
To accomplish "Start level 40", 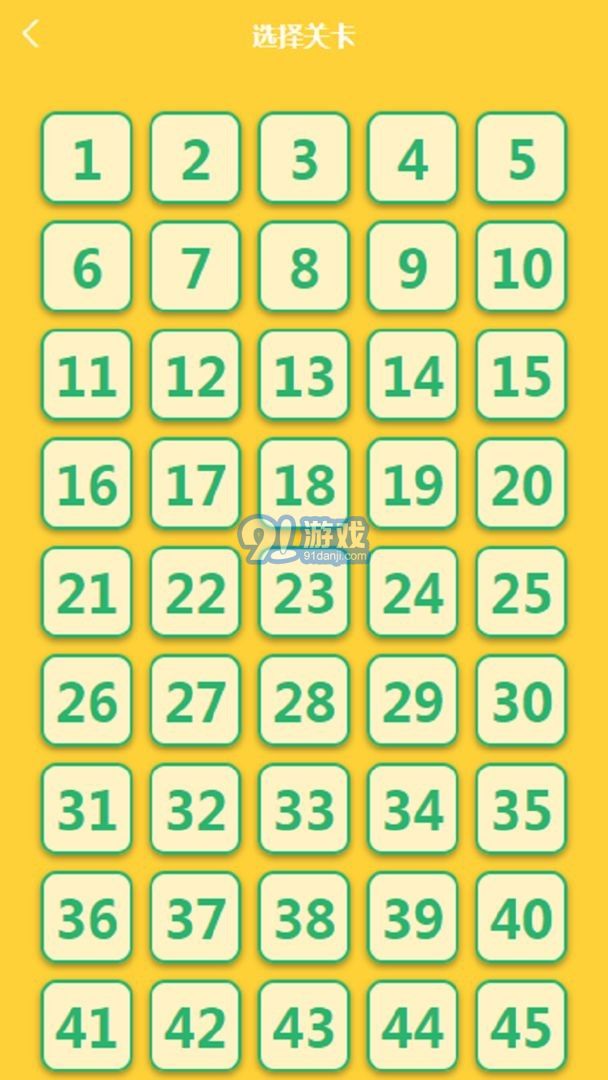I will click(x=521, y=917).
